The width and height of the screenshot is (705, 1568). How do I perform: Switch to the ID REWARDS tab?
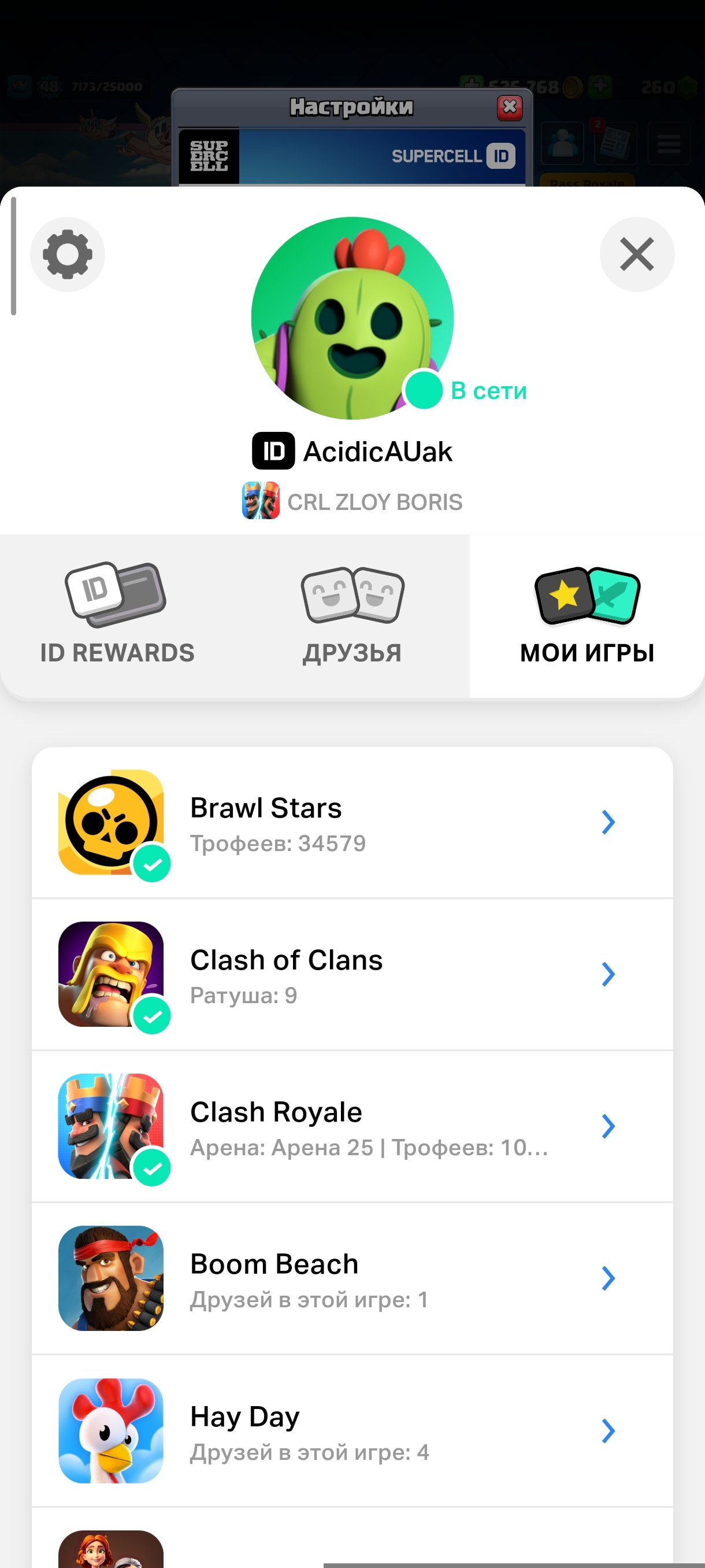coord(117,615)
